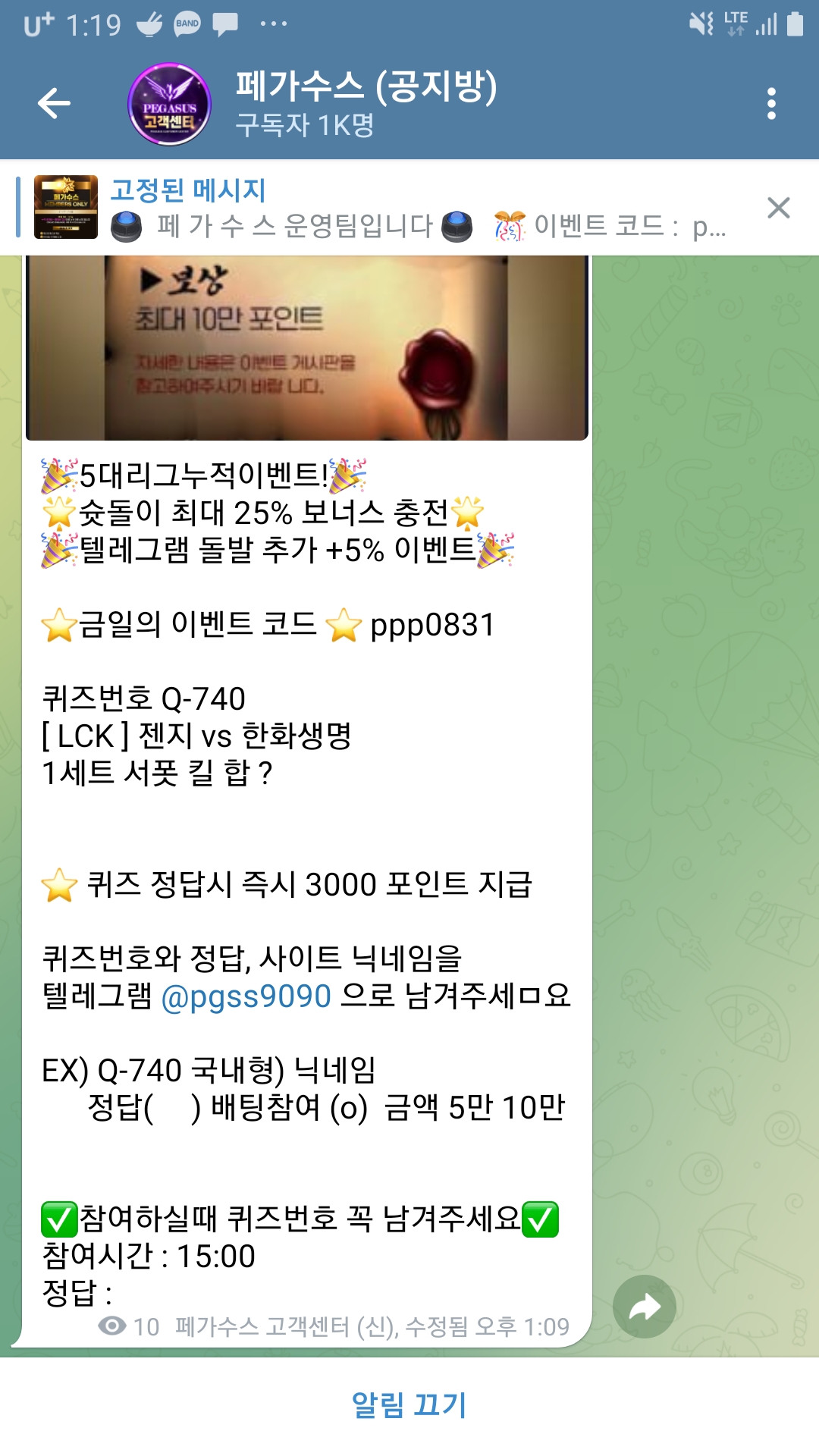819x1456 pixels.
Task: Tap 알림 끄기 to mute notifications
Action: [409, 1404]
